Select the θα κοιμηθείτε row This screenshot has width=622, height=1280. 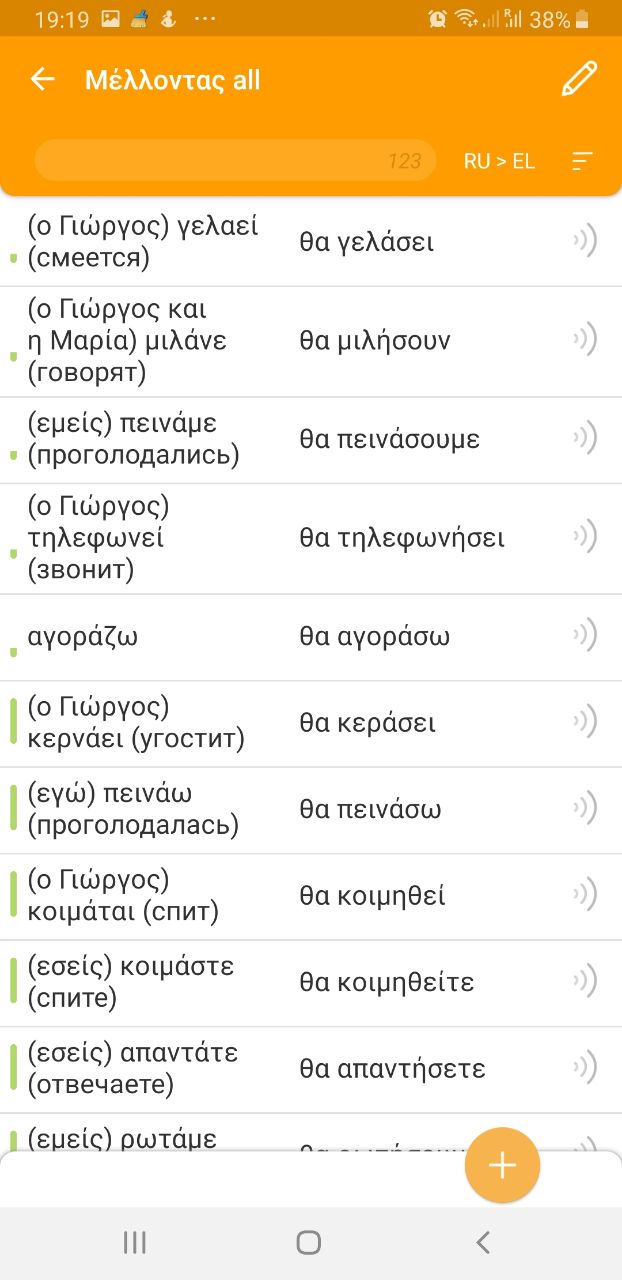[x=311, y=983]
